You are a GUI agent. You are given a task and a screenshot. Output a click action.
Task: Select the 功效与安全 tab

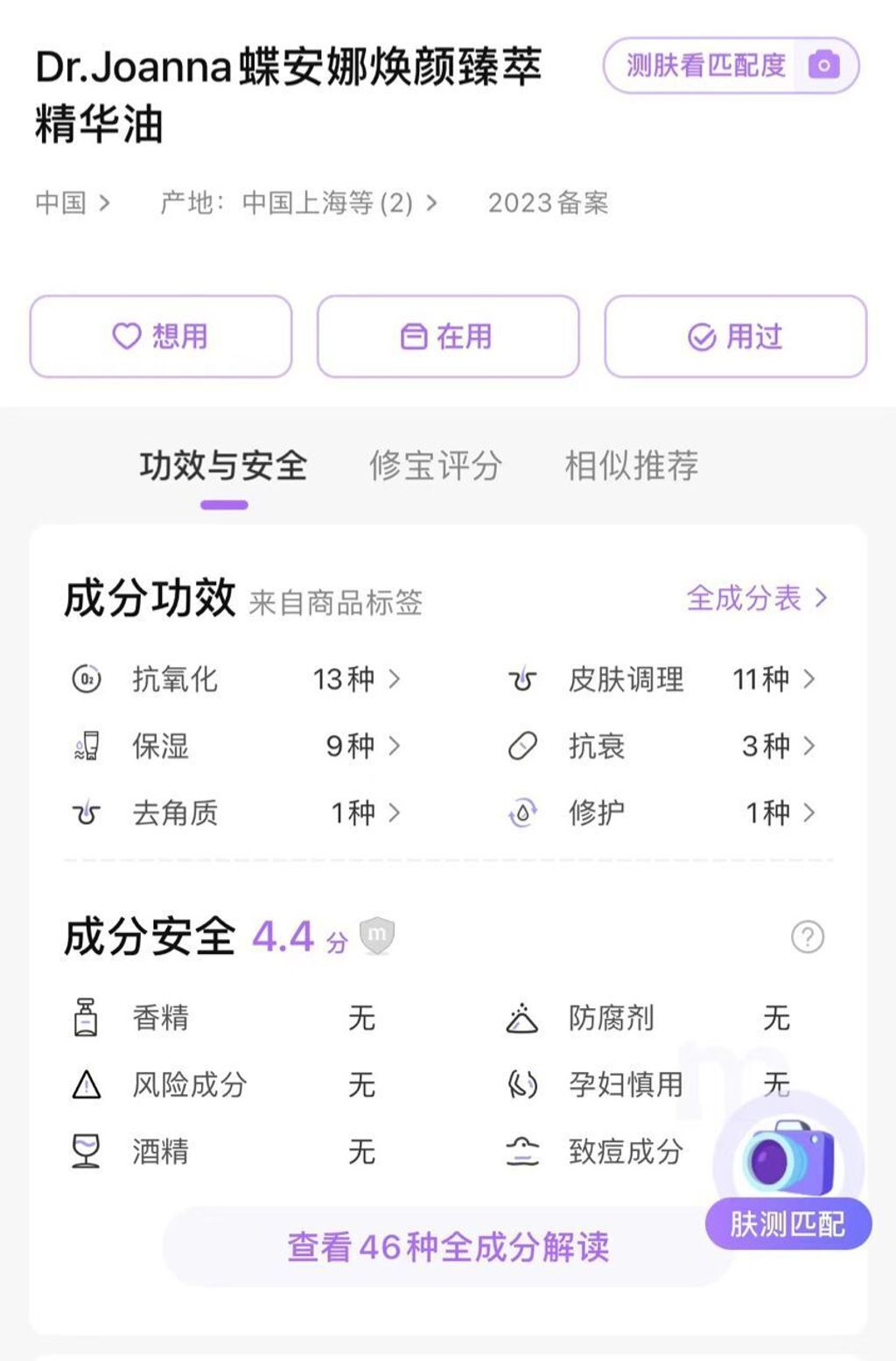pos(223,466)
